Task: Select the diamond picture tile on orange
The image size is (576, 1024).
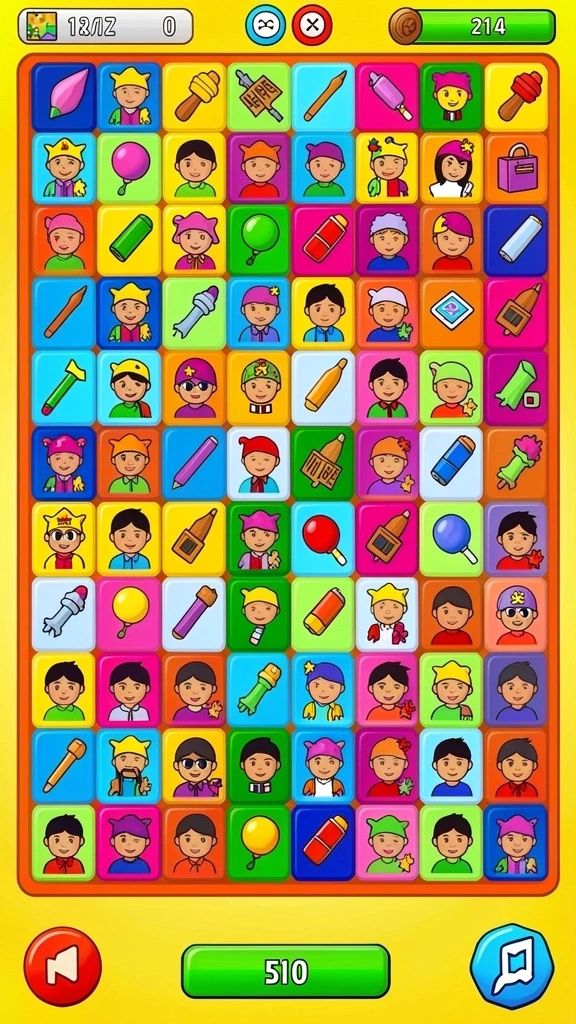Action: click(x=452, y=312)
